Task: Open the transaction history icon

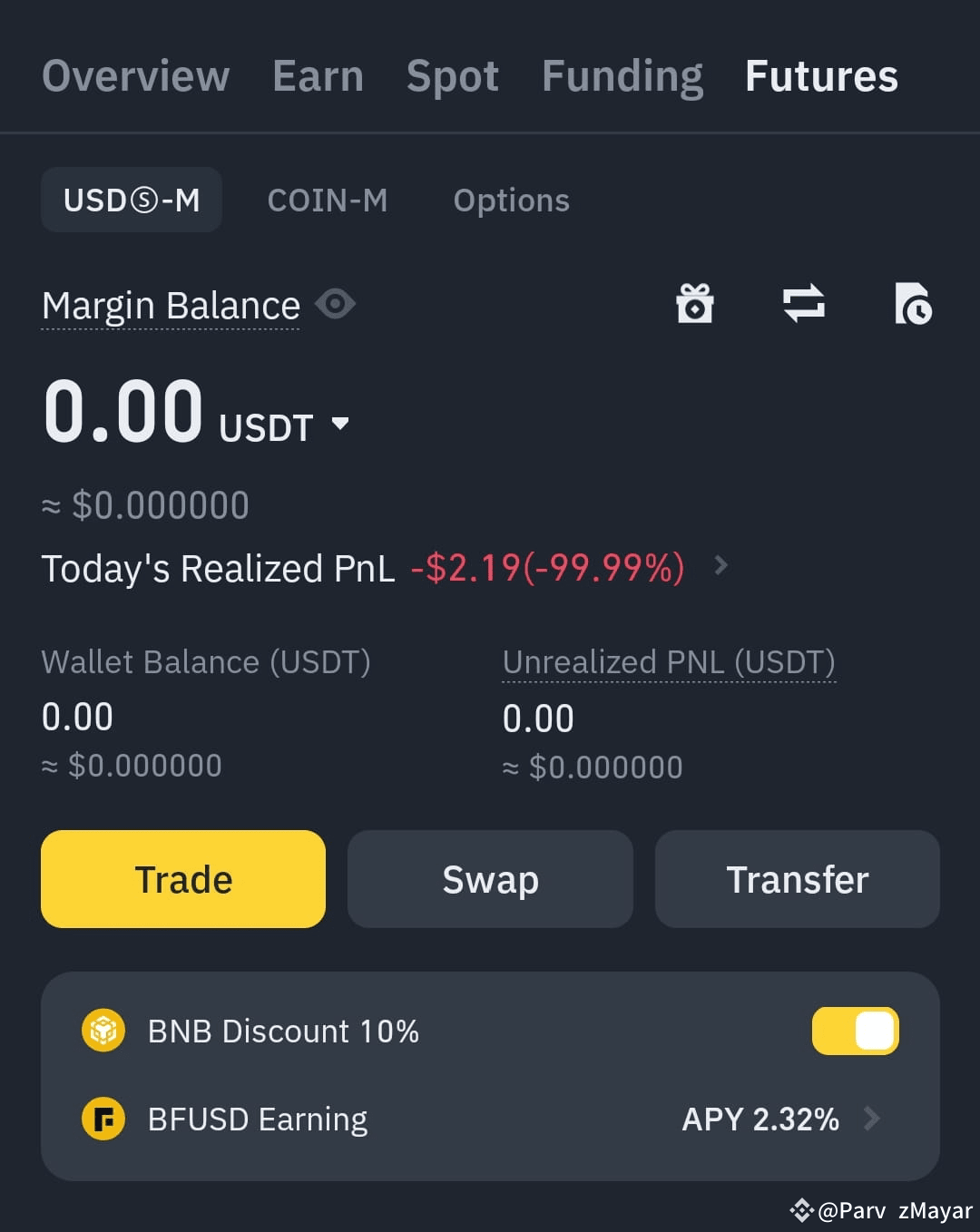Action: click(x=913, y=303)
